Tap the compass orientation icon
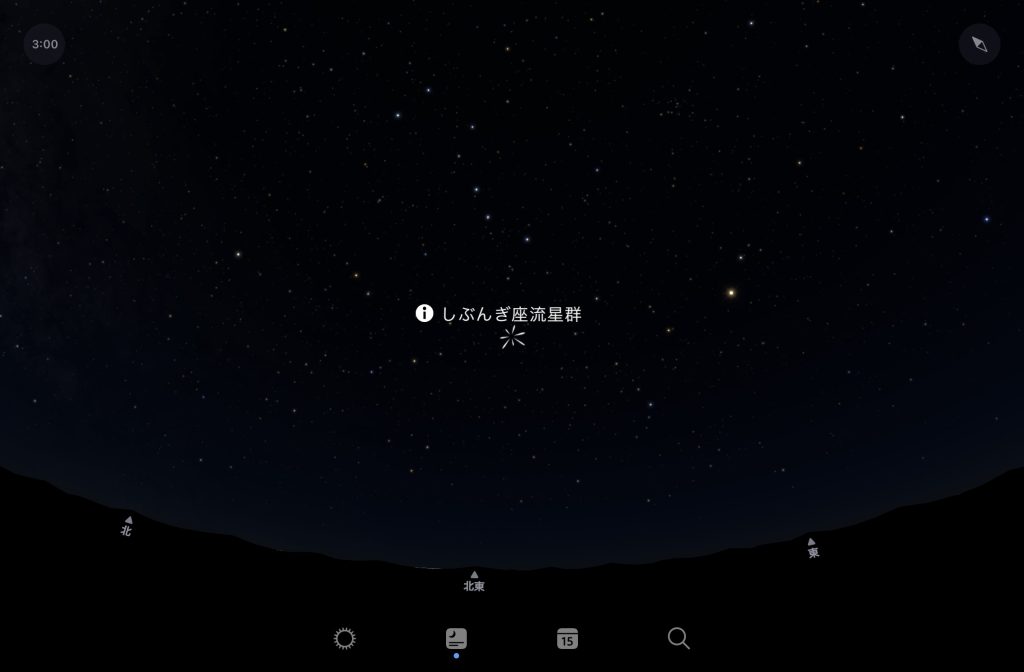The width and height of the screenshot is (1024, 672). [979, 44]
